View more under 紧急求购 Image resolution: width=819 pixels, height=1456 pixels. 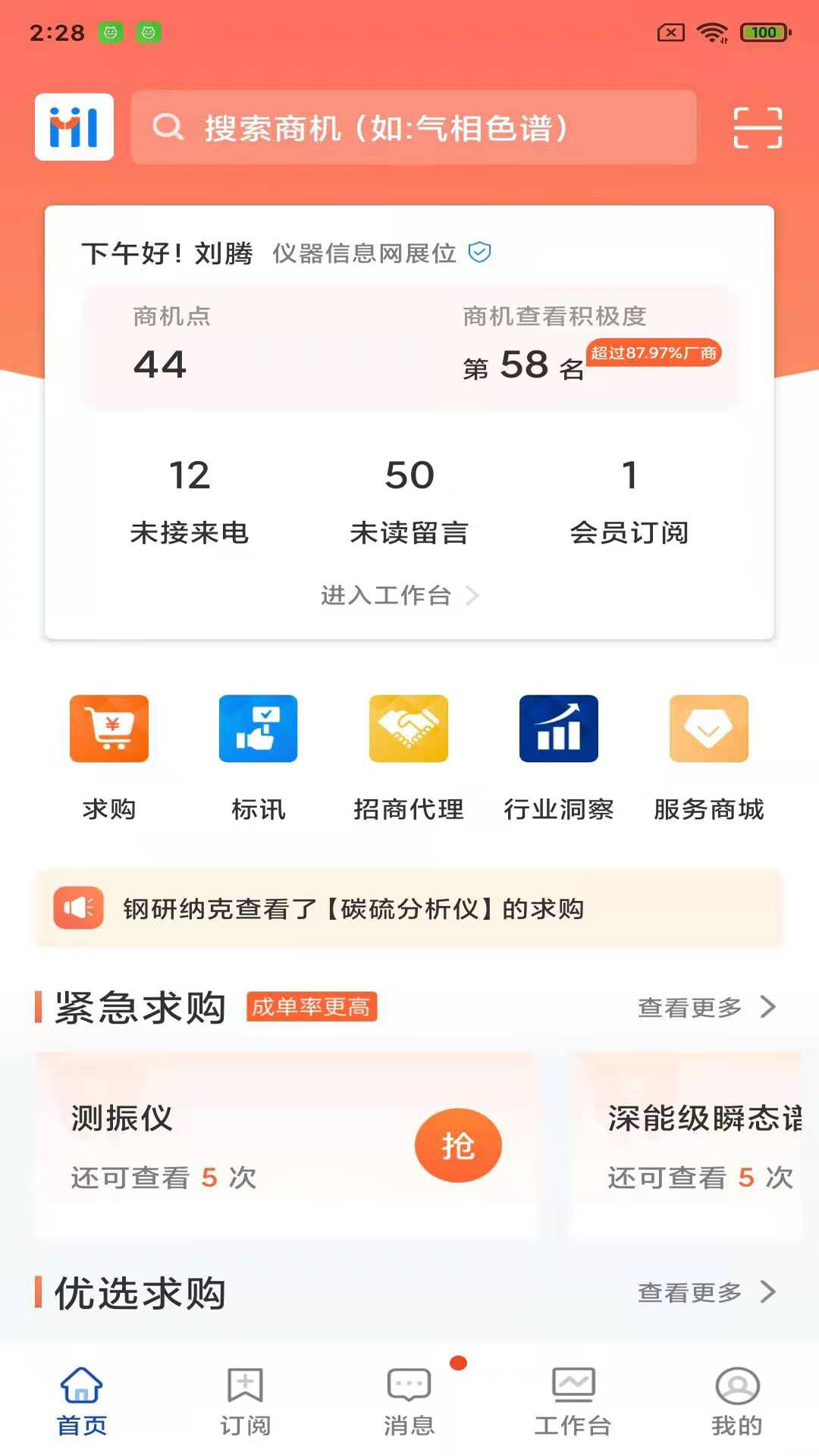coord(707,1007)
